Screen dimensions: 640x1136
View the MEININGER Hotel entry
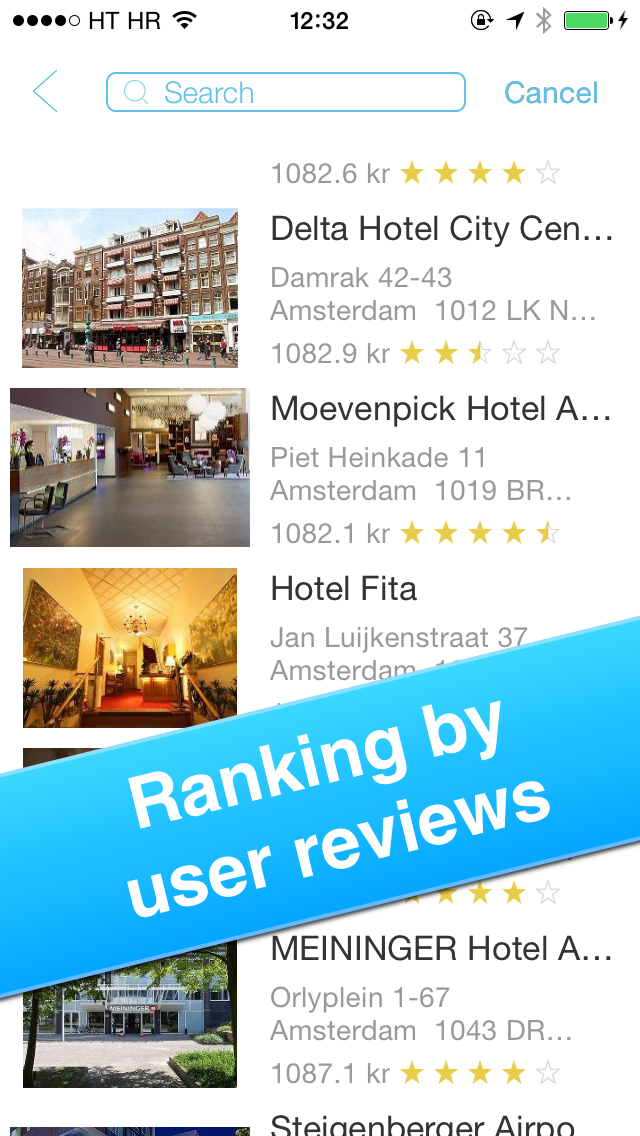point(320,1007)
